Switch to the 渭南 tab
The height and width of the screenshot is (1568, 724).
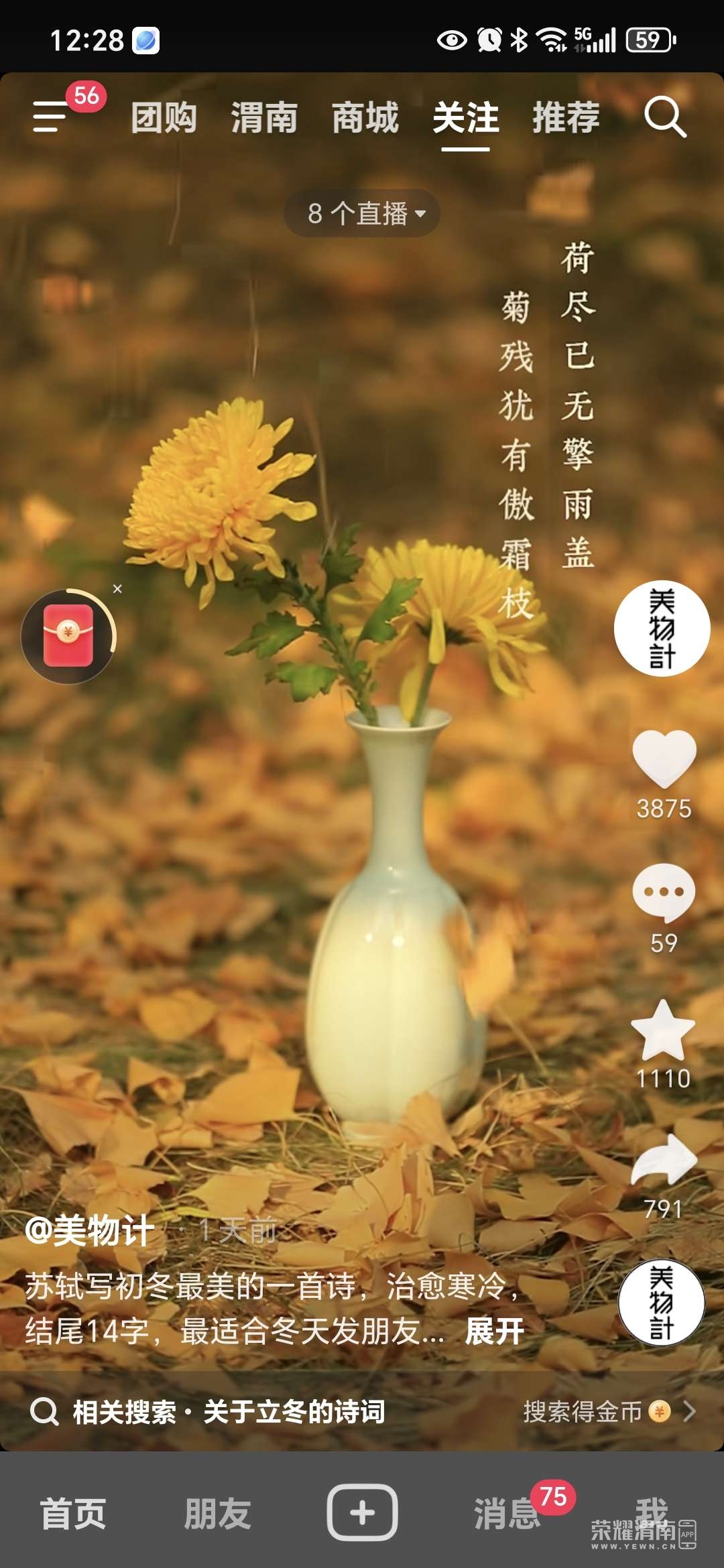264,118
